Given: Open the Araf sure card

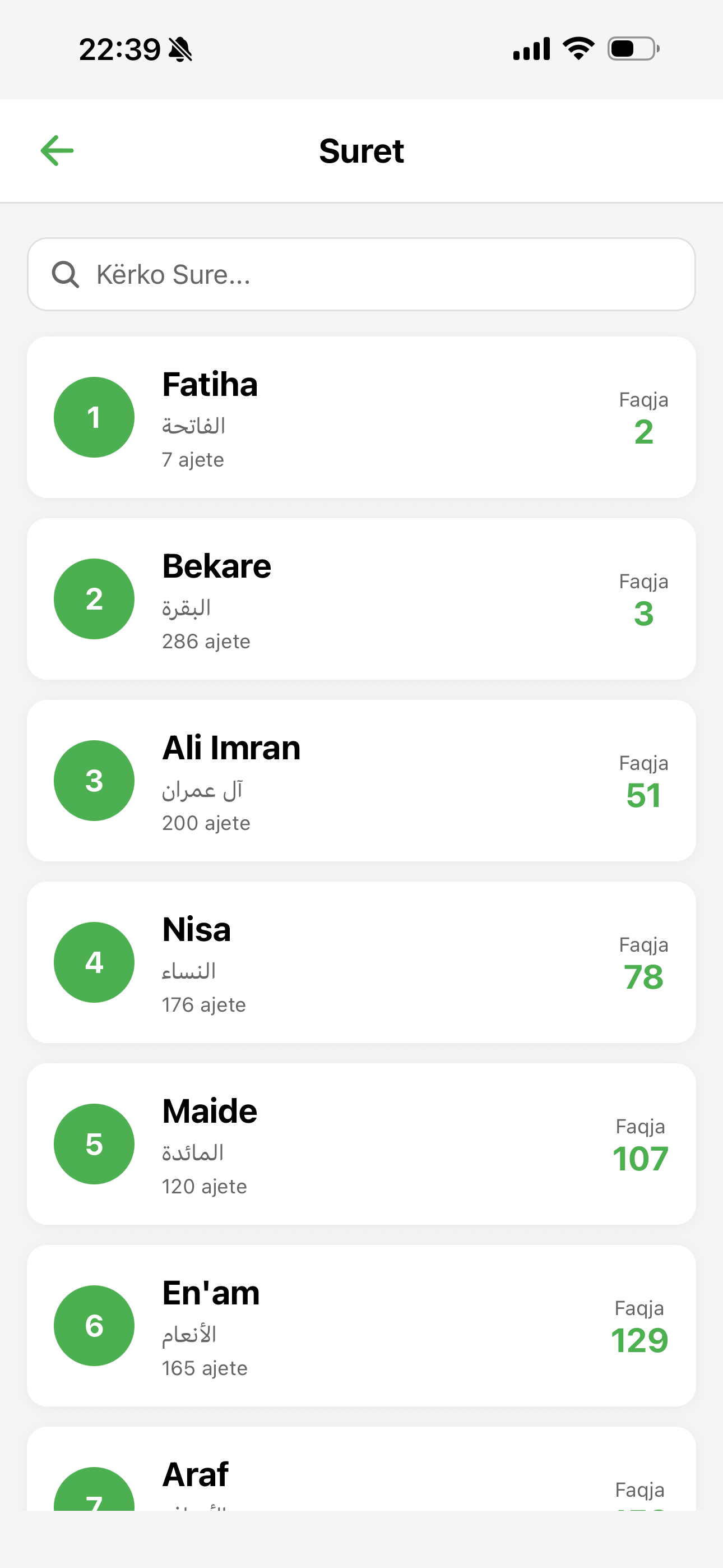Looking at the screenshot, I should (361, 1469).
